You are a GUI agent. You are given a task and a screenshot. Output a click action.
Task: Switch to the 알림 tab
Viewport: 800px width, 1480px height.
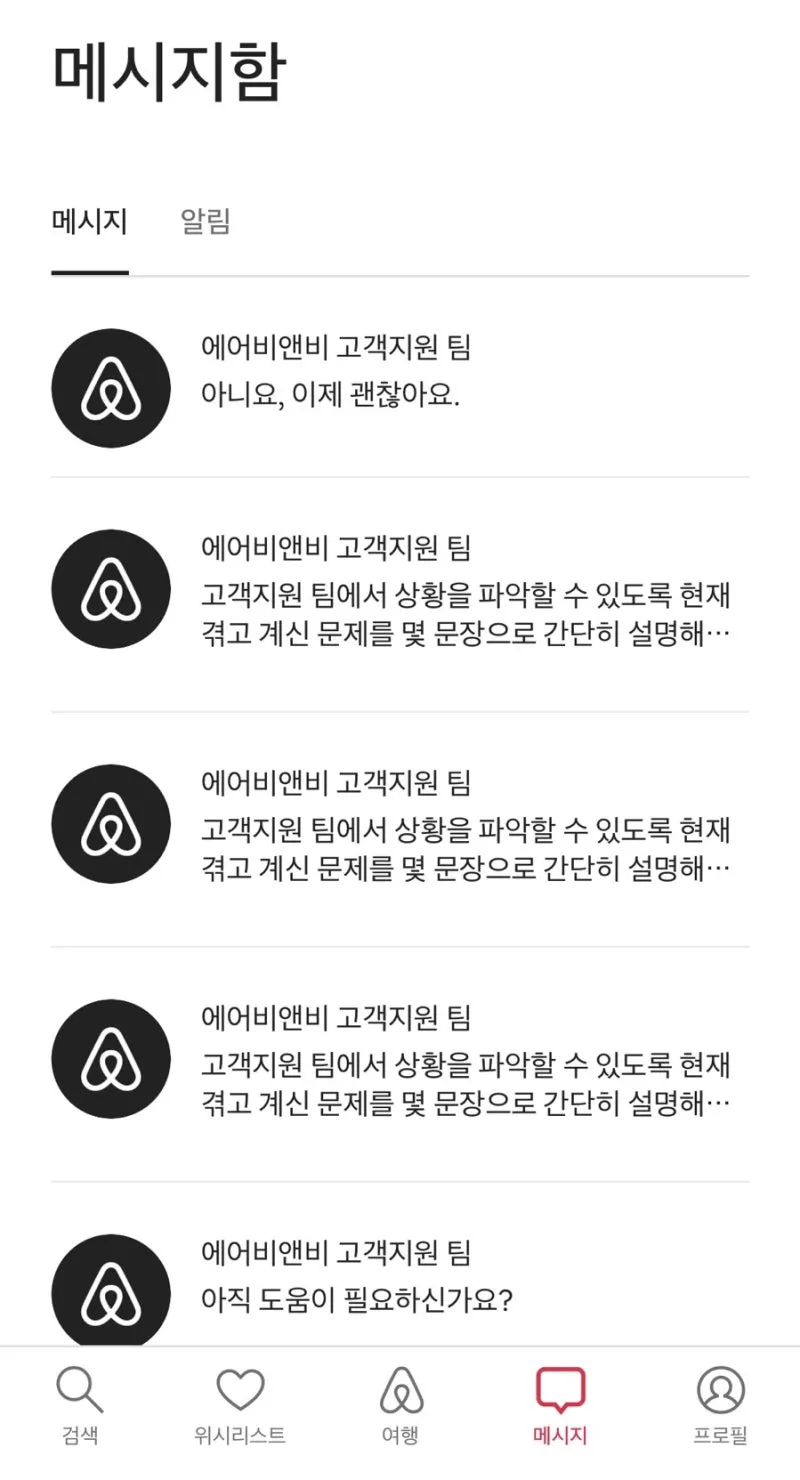tap(206, 221)
